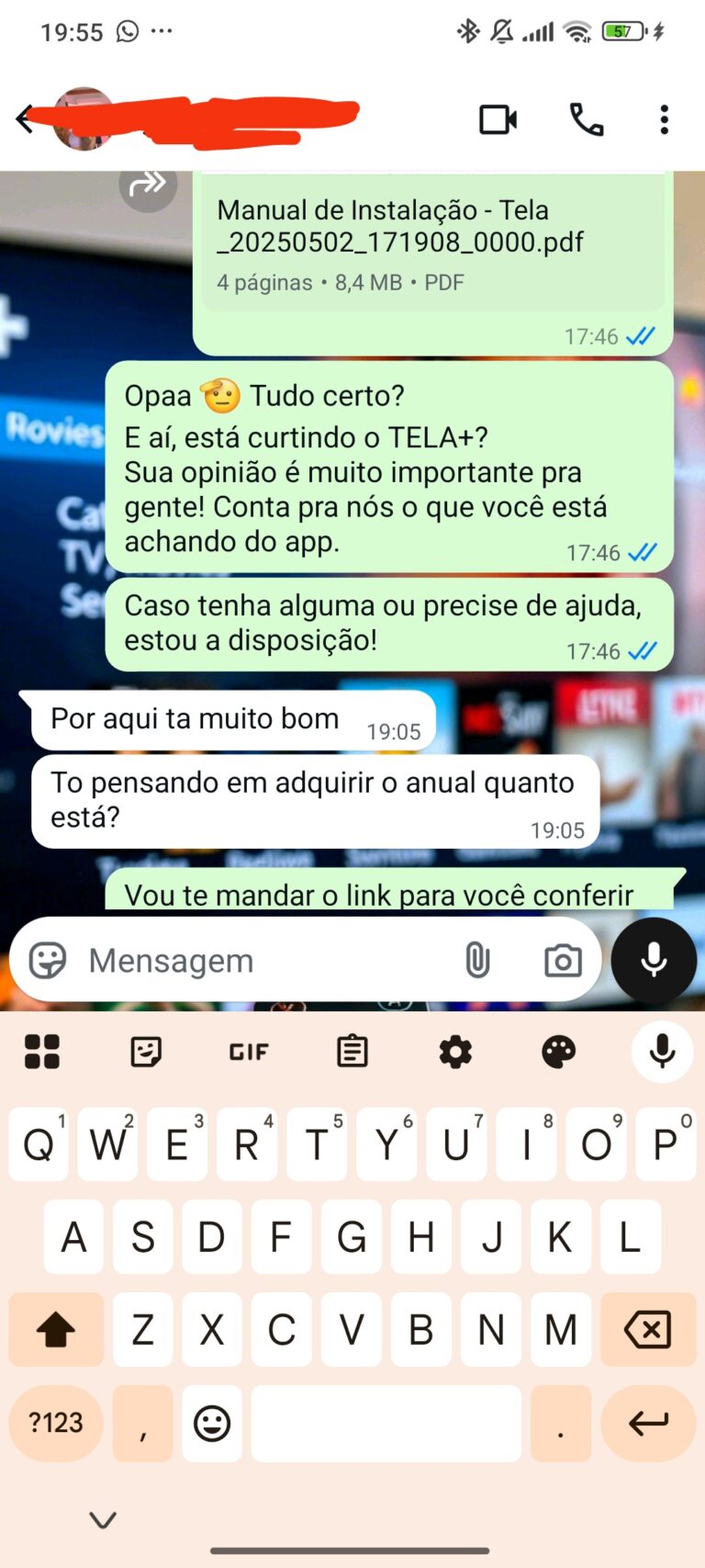Attach a file with the paperclip
The image size is (705, 1568).
[477, 961]
